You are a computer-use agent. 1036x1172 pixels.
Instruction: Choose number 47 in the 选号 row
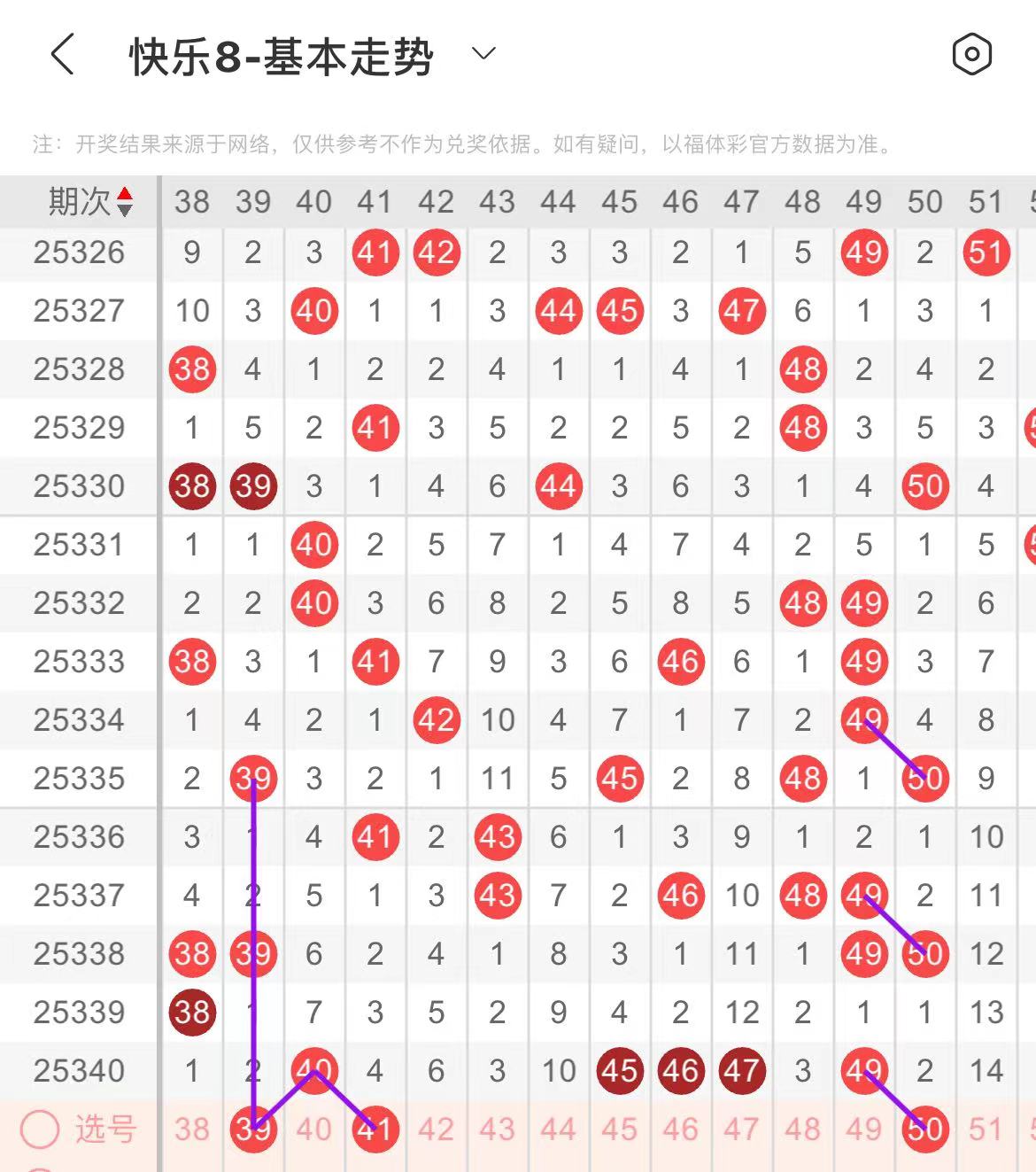coord(742,1129)
